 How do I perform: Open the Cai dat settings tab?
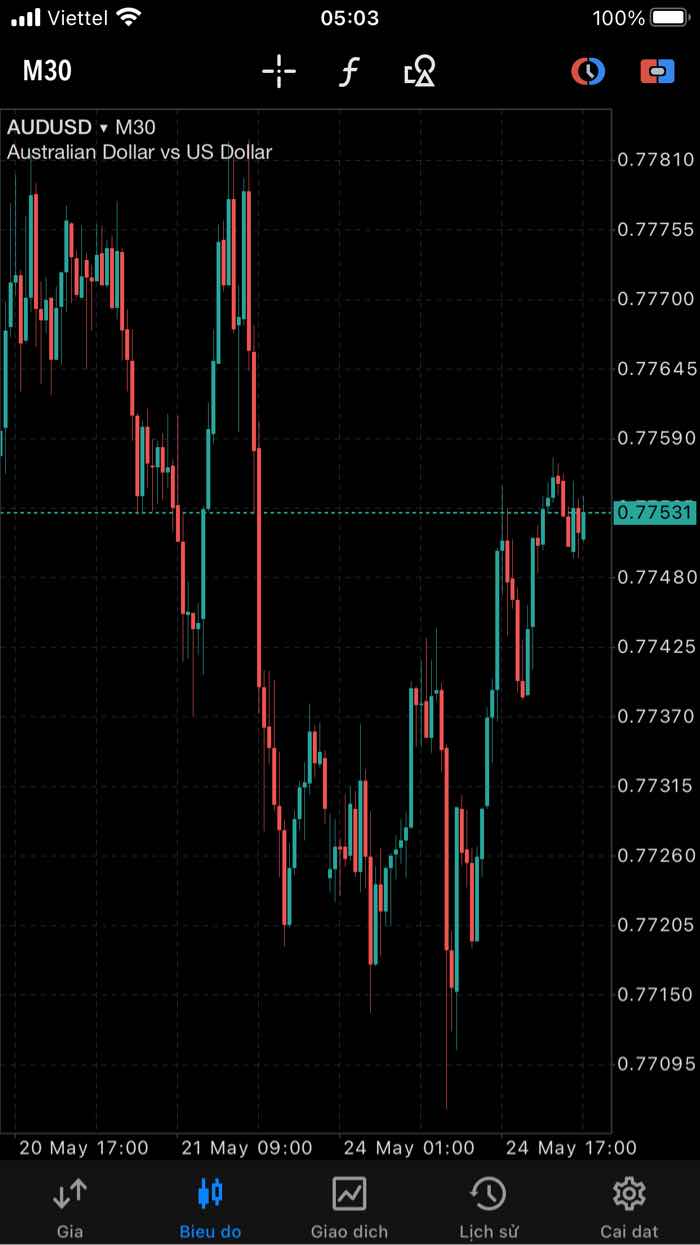pyautogui.click(x=628, y=1207)
